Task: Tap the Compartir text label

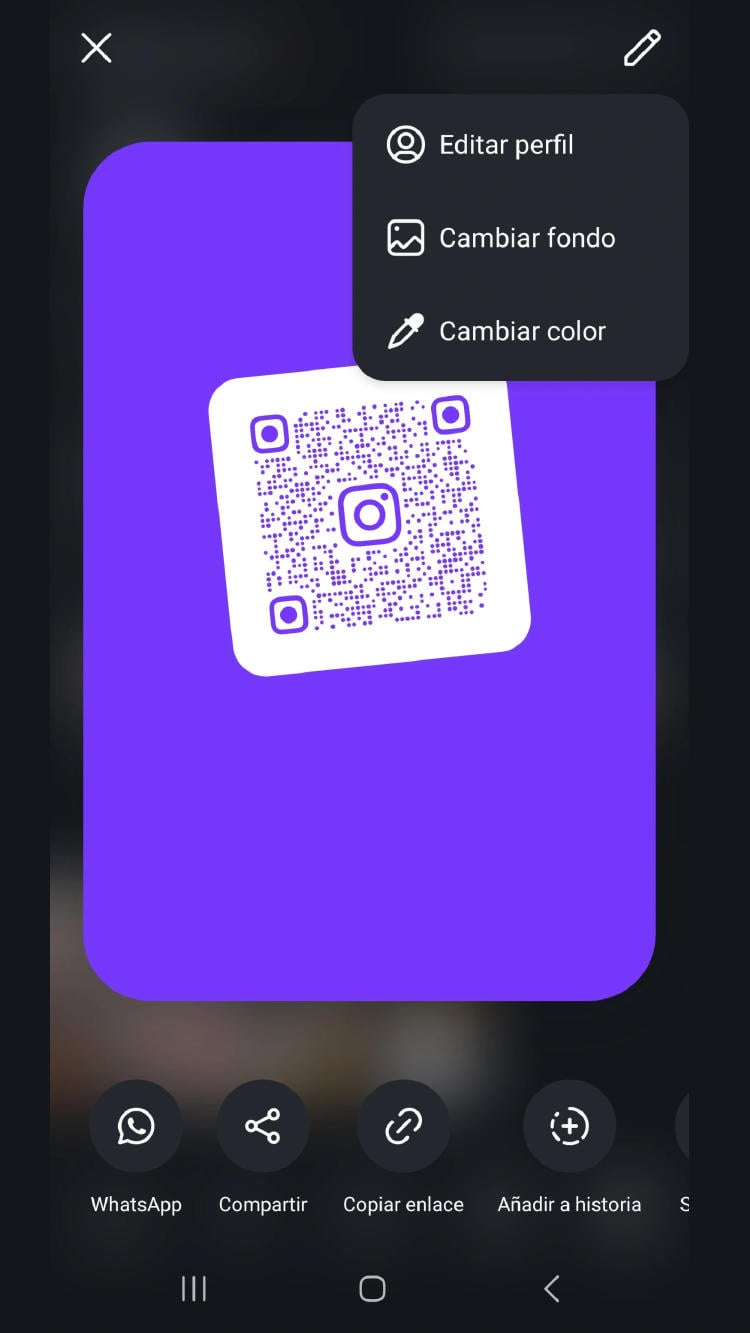Action: 263,1204
